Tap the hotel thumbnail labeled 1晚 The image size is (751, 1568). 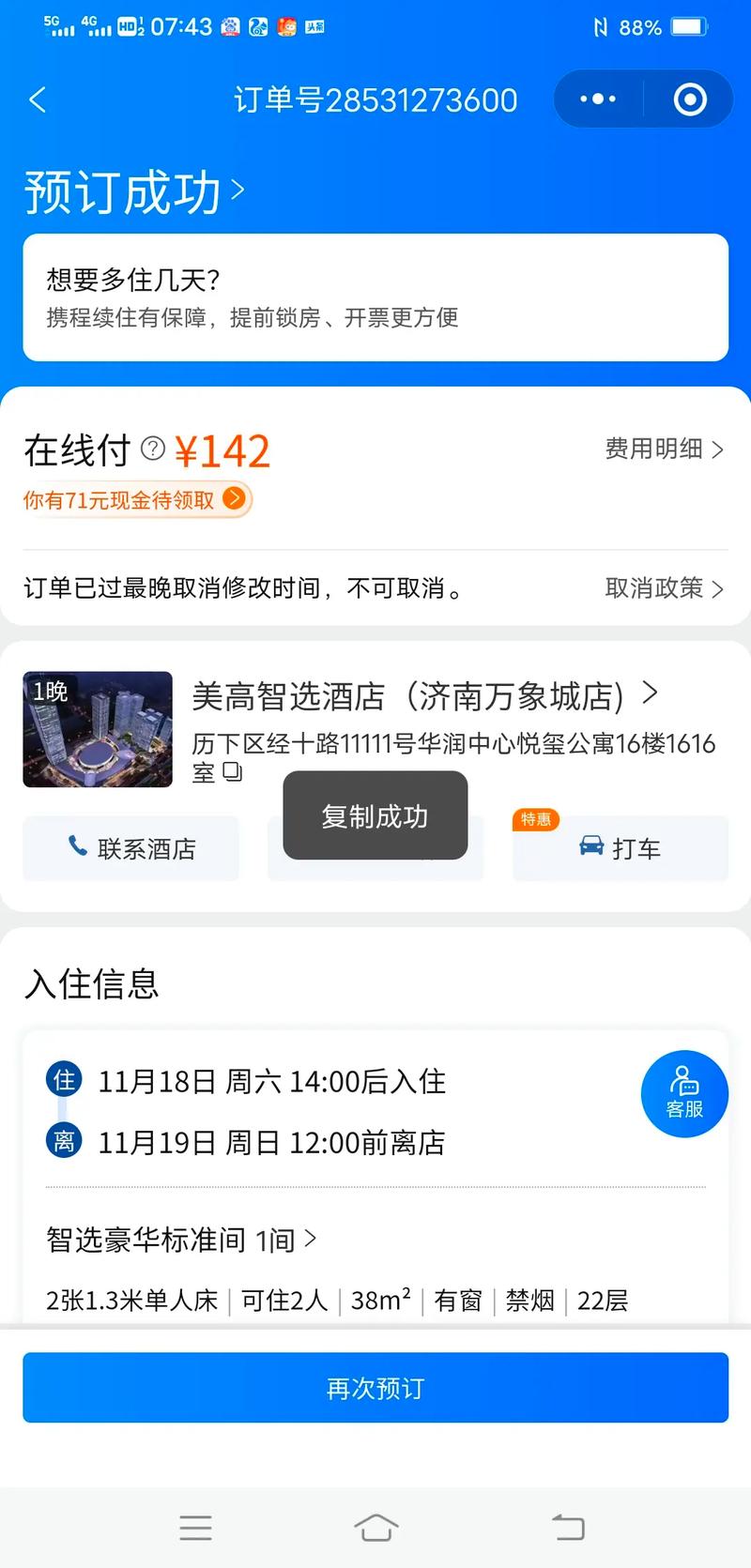(98, 729)
